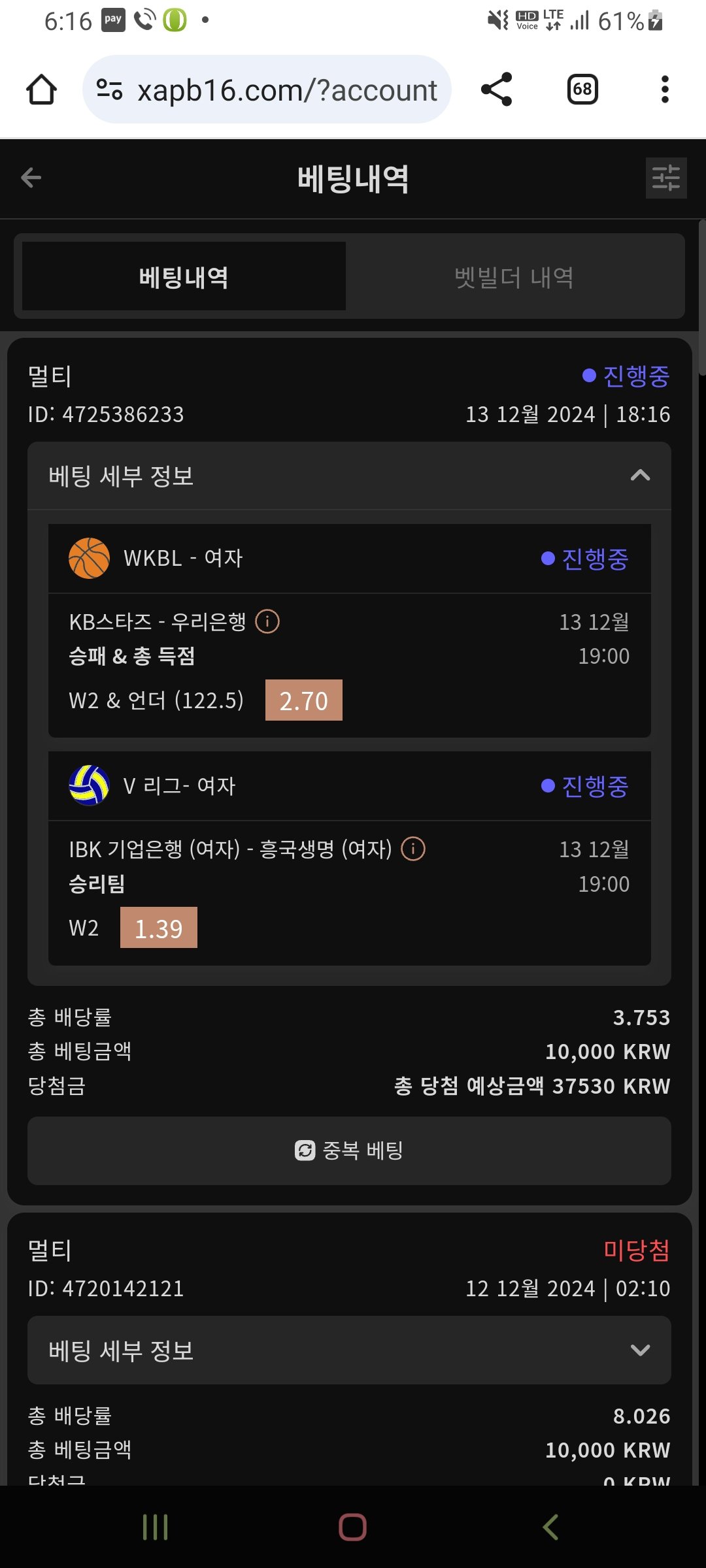This screenshot has width=706, height=1568.
Task: Tap the 중복 베팅 button
Action: 349,1151
